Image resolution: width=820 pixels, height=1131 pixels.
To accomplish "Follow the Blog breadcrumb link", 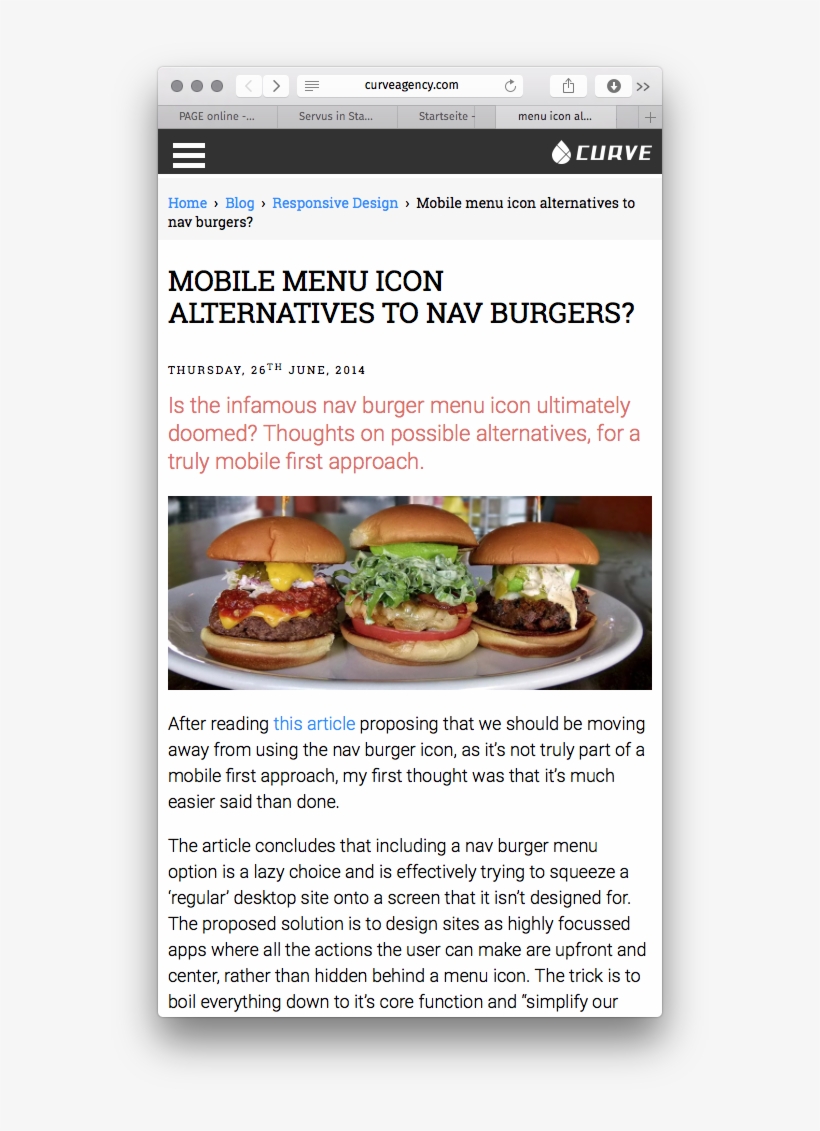I will [240, 203].
